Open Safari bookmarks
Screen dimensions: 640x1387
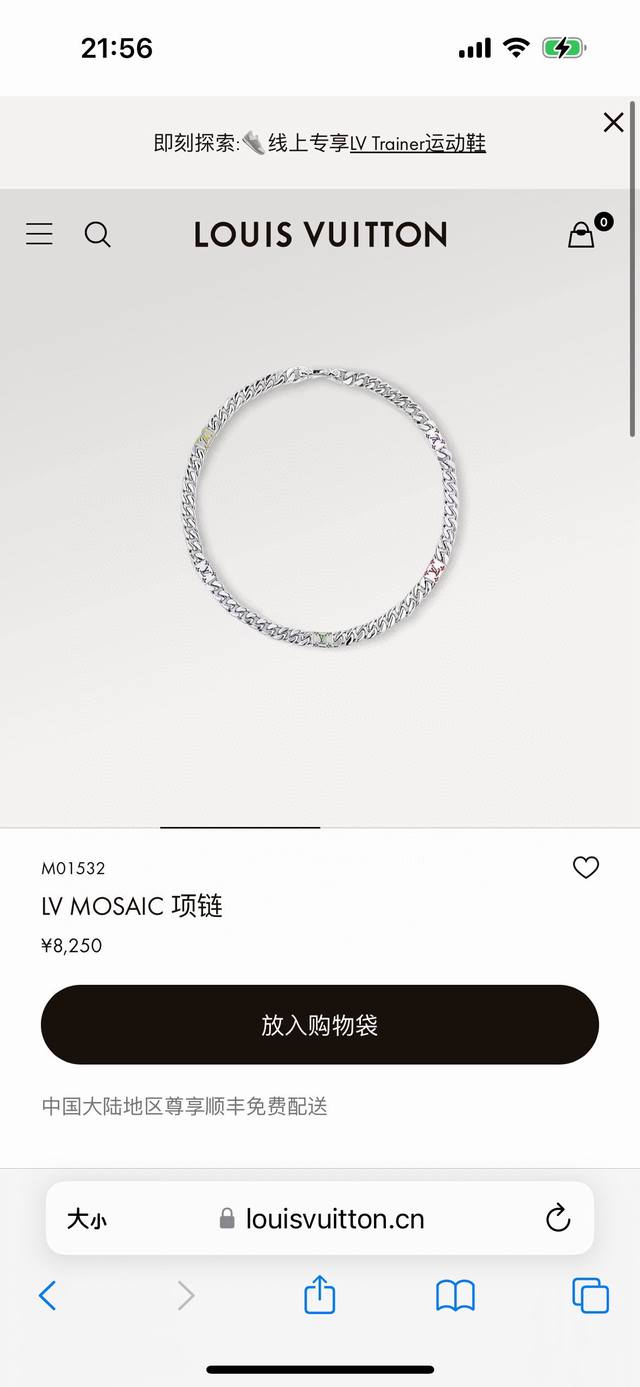[455, 1296]
